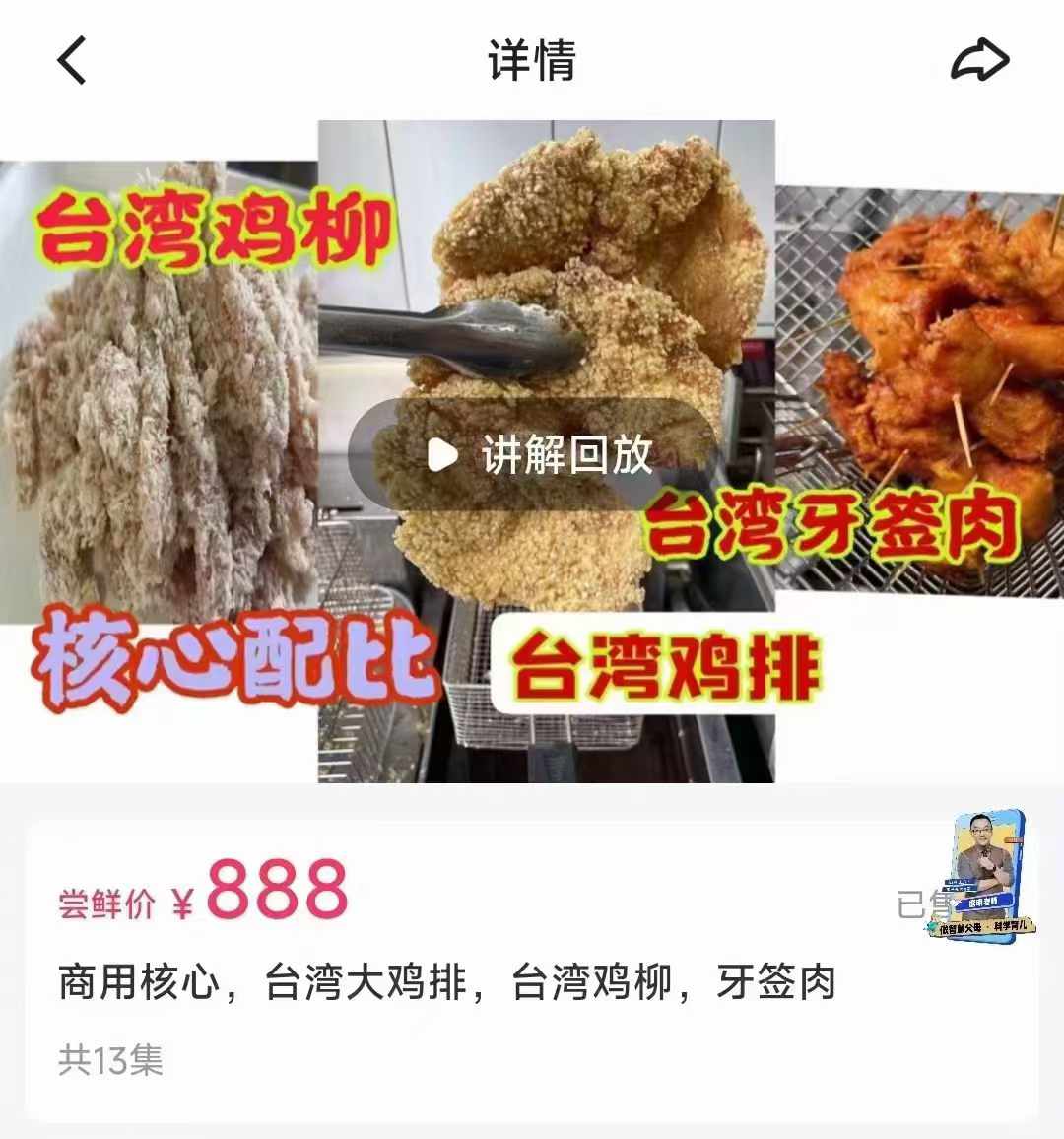
Task: Expand the 共13集 episode list
Action: (x=111, y=1063)
